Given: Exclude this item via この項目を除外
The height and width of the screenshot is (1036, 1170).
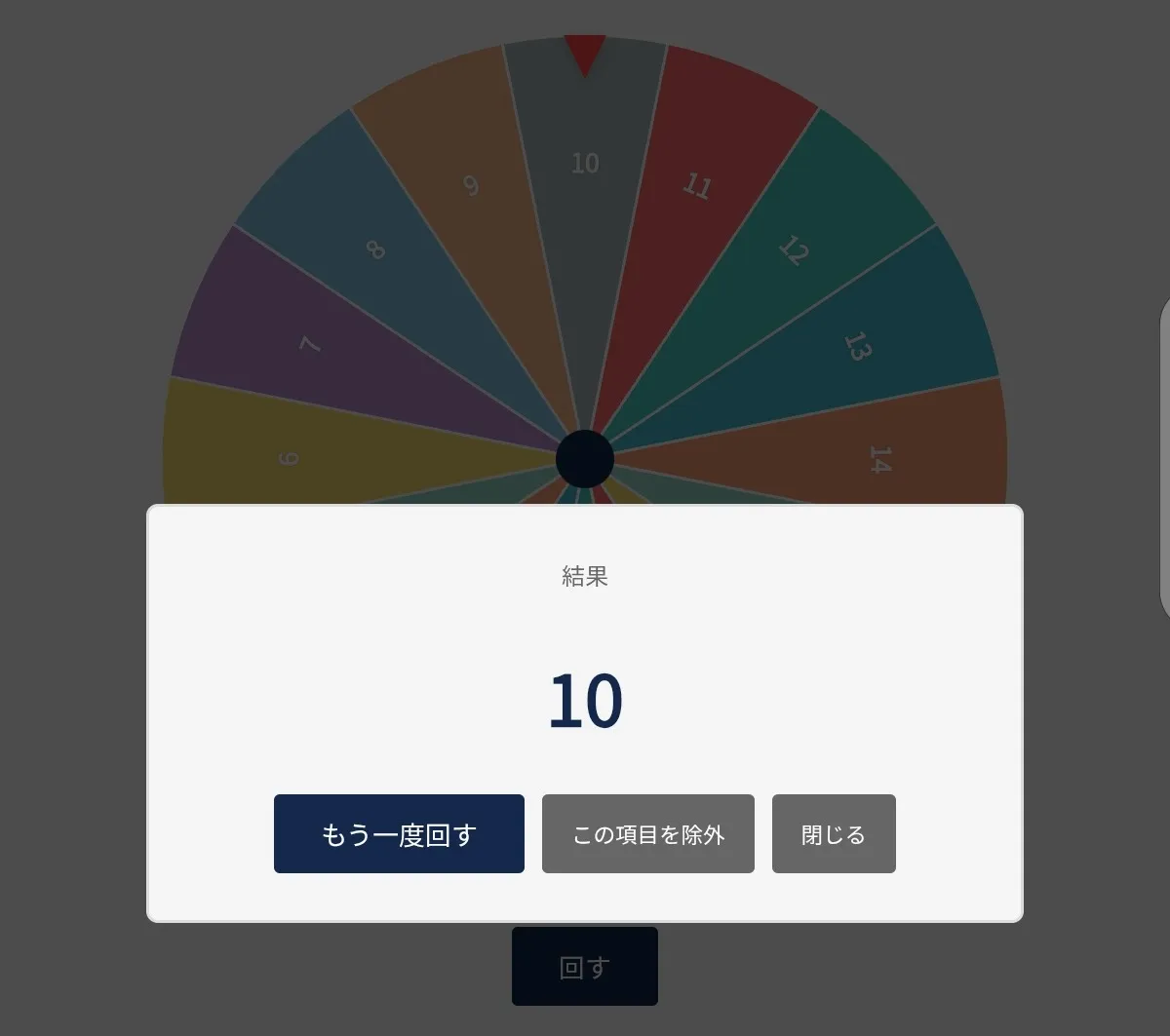Looking at the screenshot, I should tap(647, 834).
